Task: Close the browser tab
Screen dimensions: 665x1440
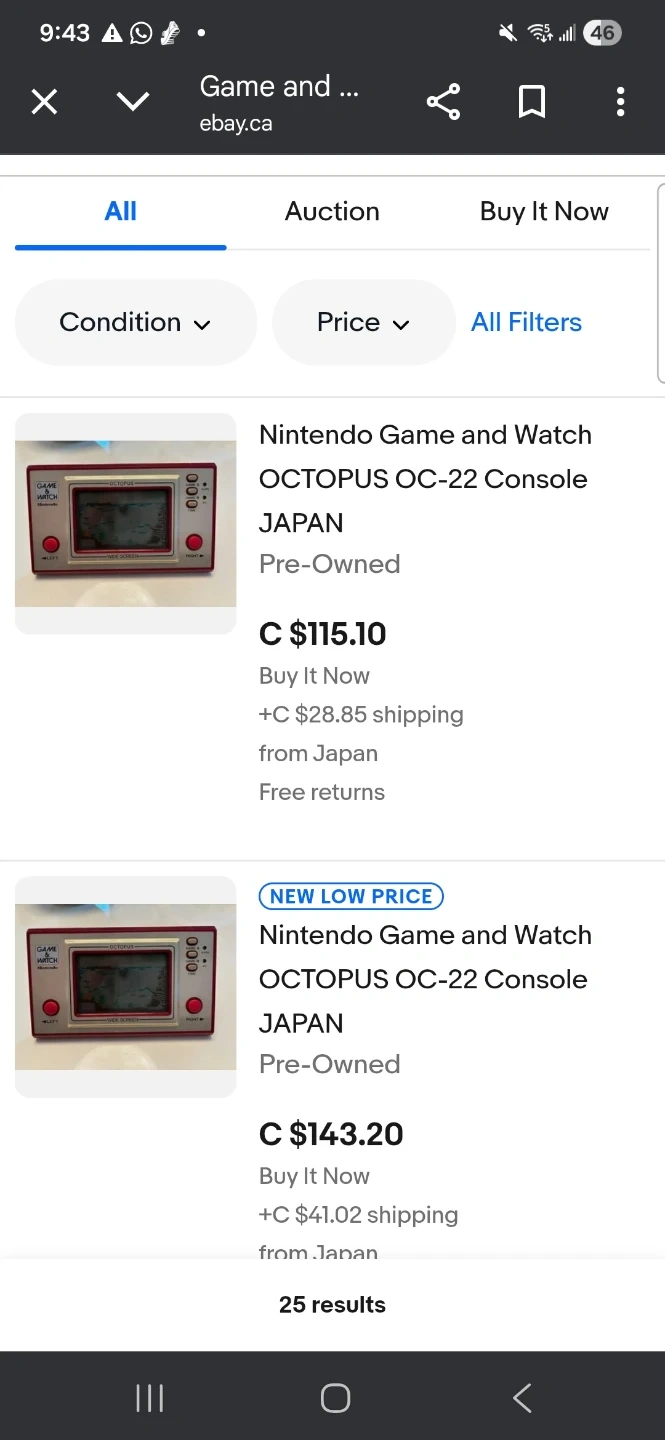Action: [44, 102]
